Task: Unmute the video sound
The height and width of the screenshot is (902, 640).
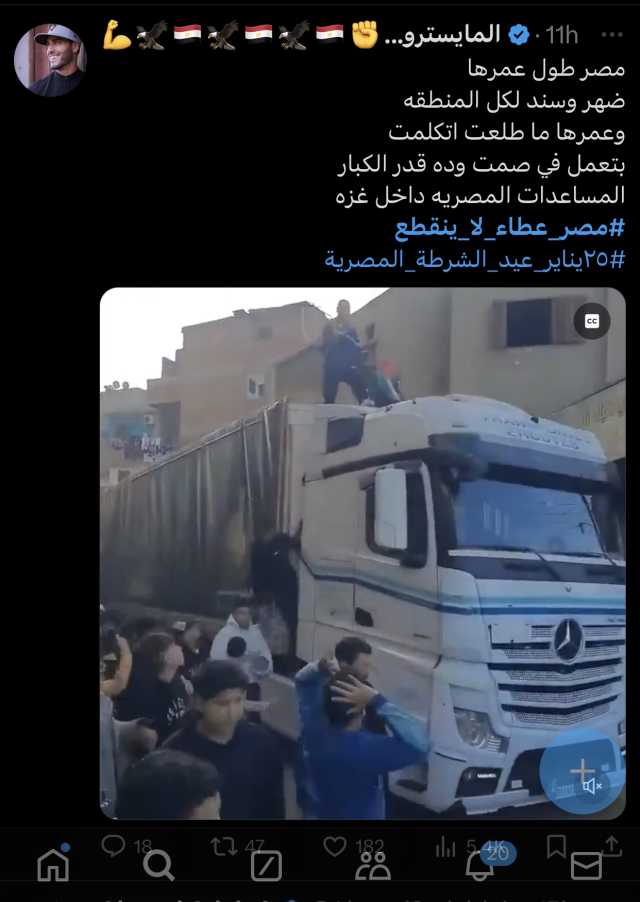Action: pos(592,786)
